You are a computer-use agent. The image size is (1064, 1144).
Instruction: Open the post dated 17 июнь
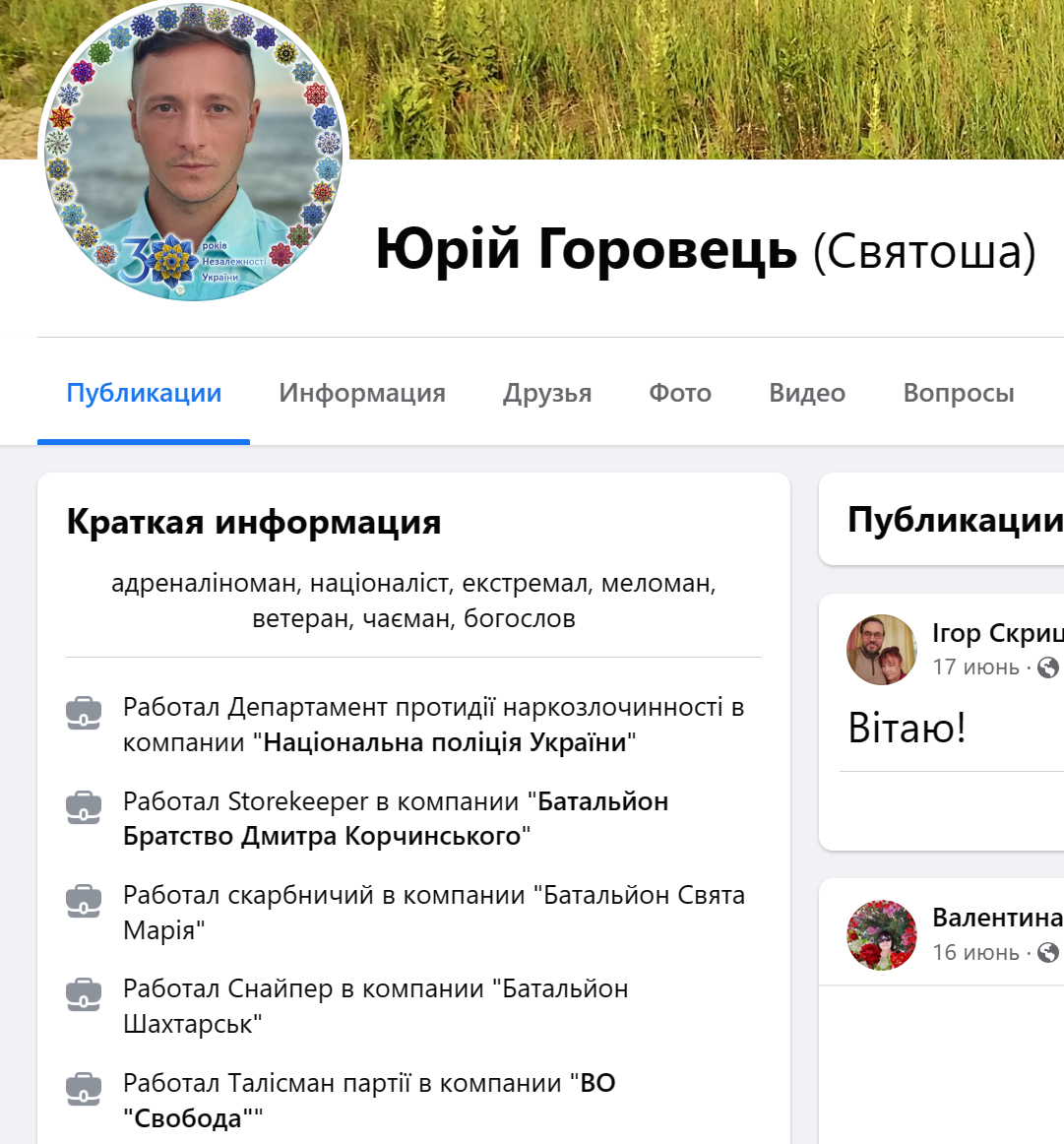tap(975, 667)
